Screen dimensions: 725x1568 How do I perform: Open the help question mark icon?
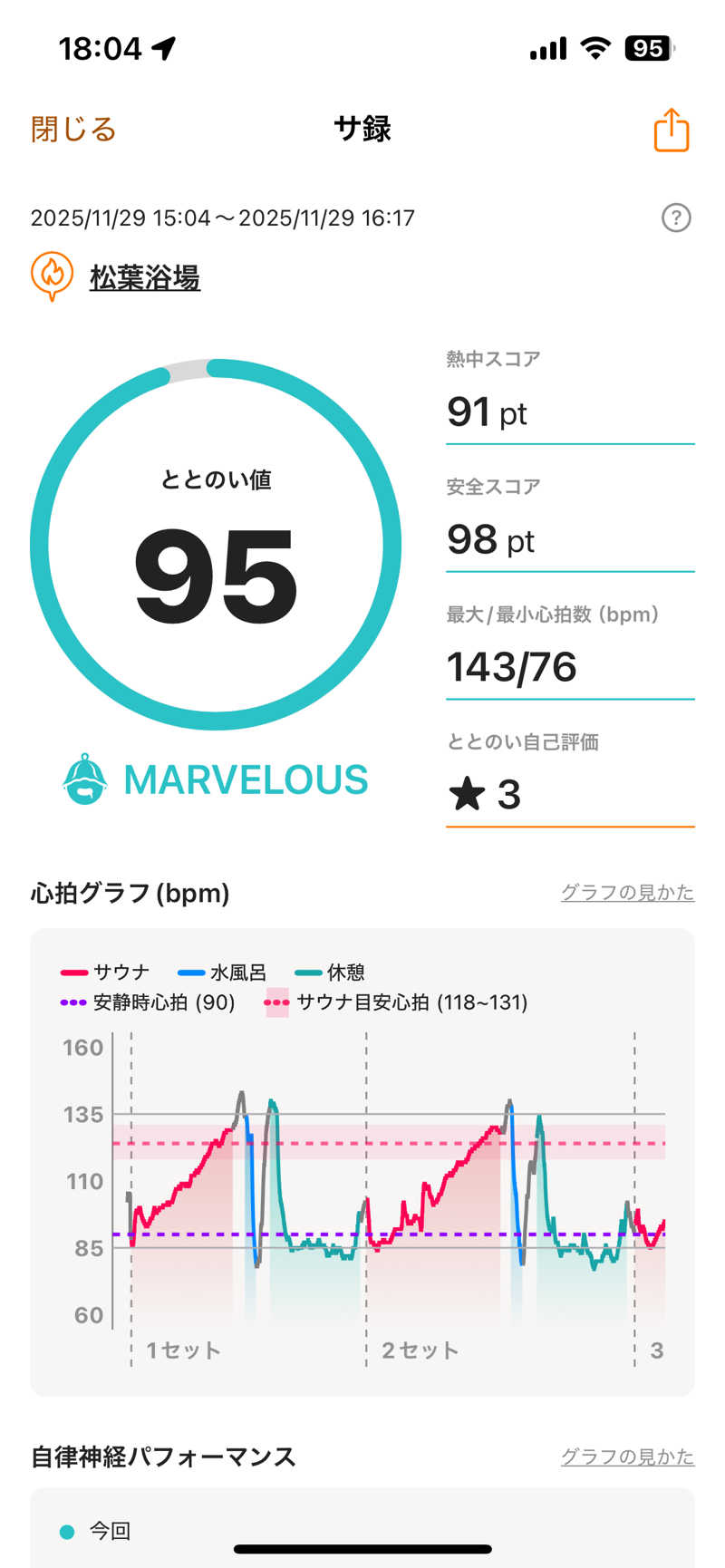pyautogui.click(x=676, y=218)
